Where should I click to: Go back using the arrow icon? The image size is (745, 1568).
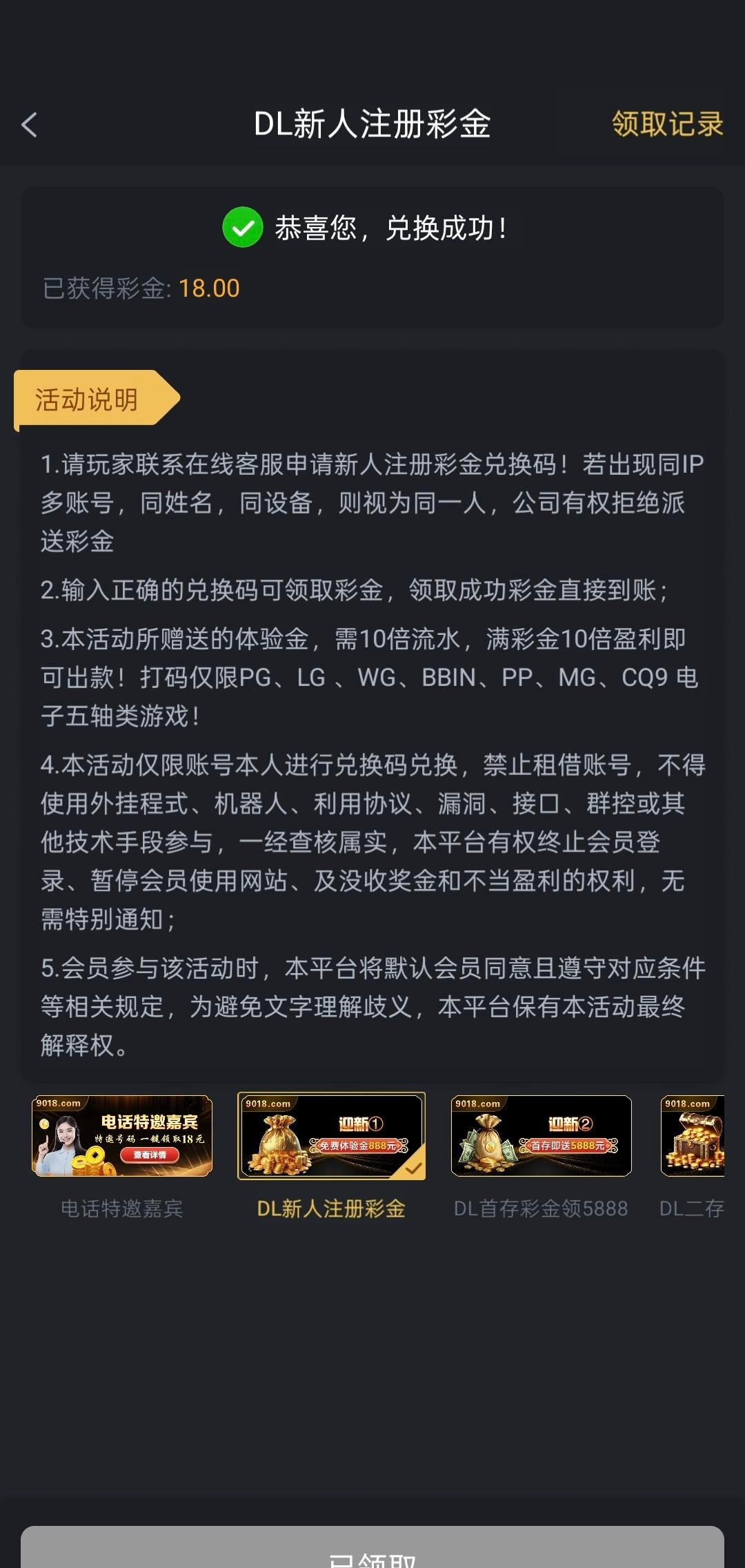(30, 125)
